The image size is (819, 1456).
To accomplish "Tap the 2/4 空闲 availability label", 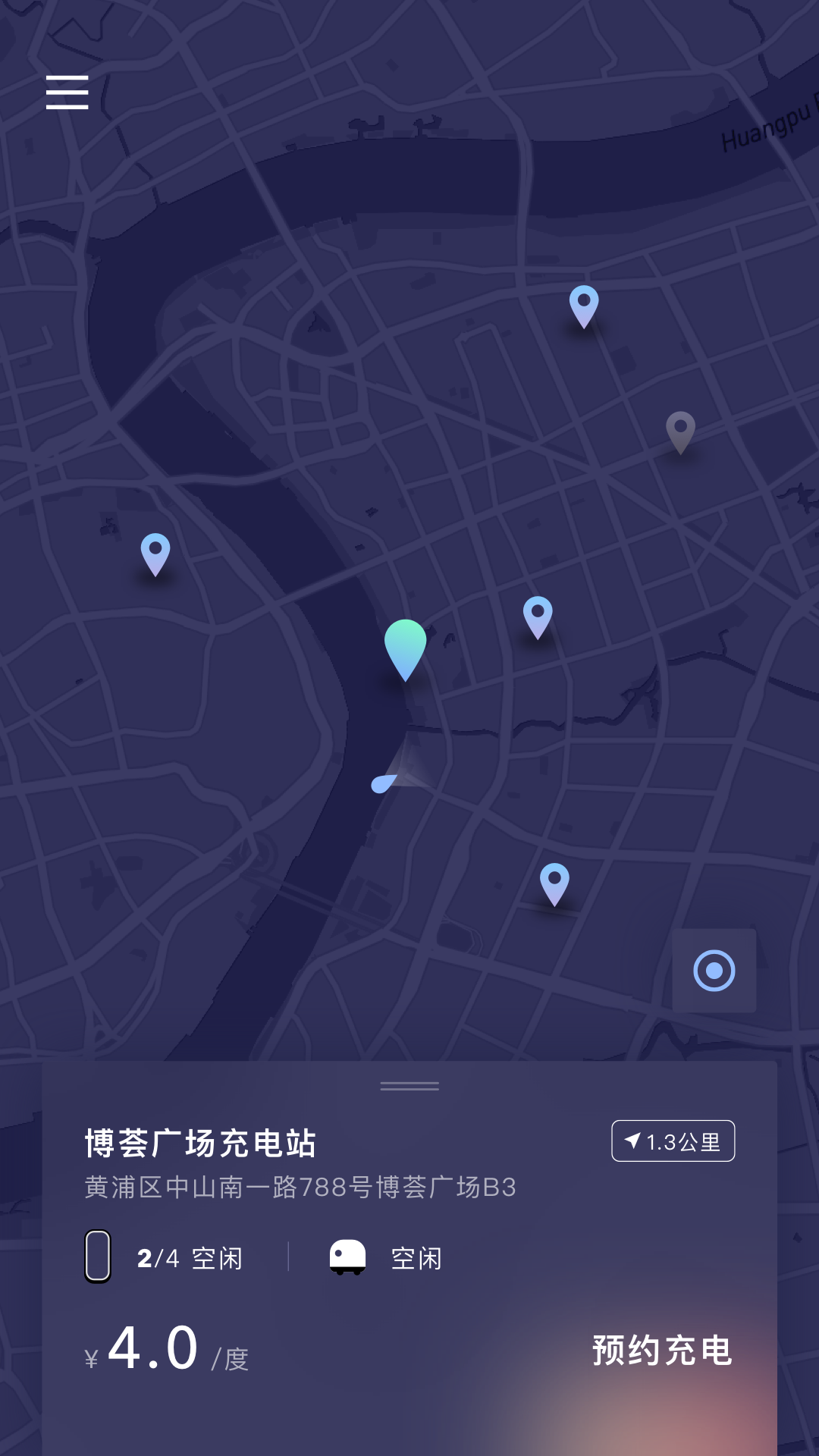I will (x=190, y=1257).
